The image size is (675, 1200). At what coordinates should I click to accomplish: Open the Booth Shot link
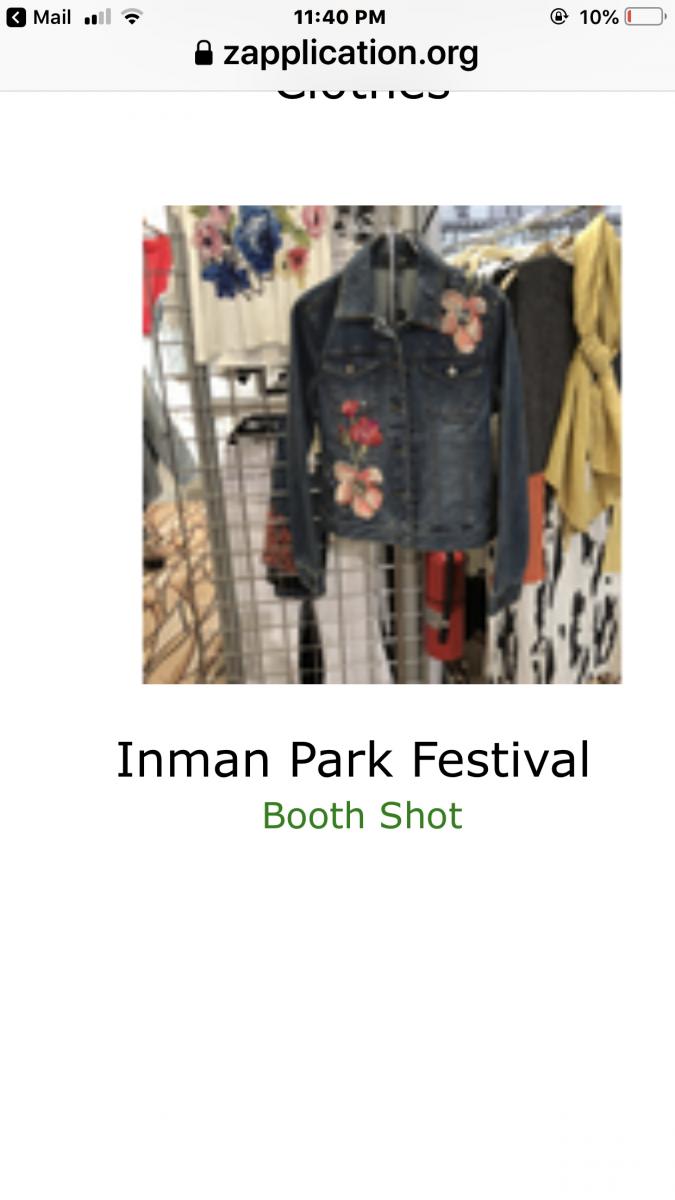pos(362,816)
